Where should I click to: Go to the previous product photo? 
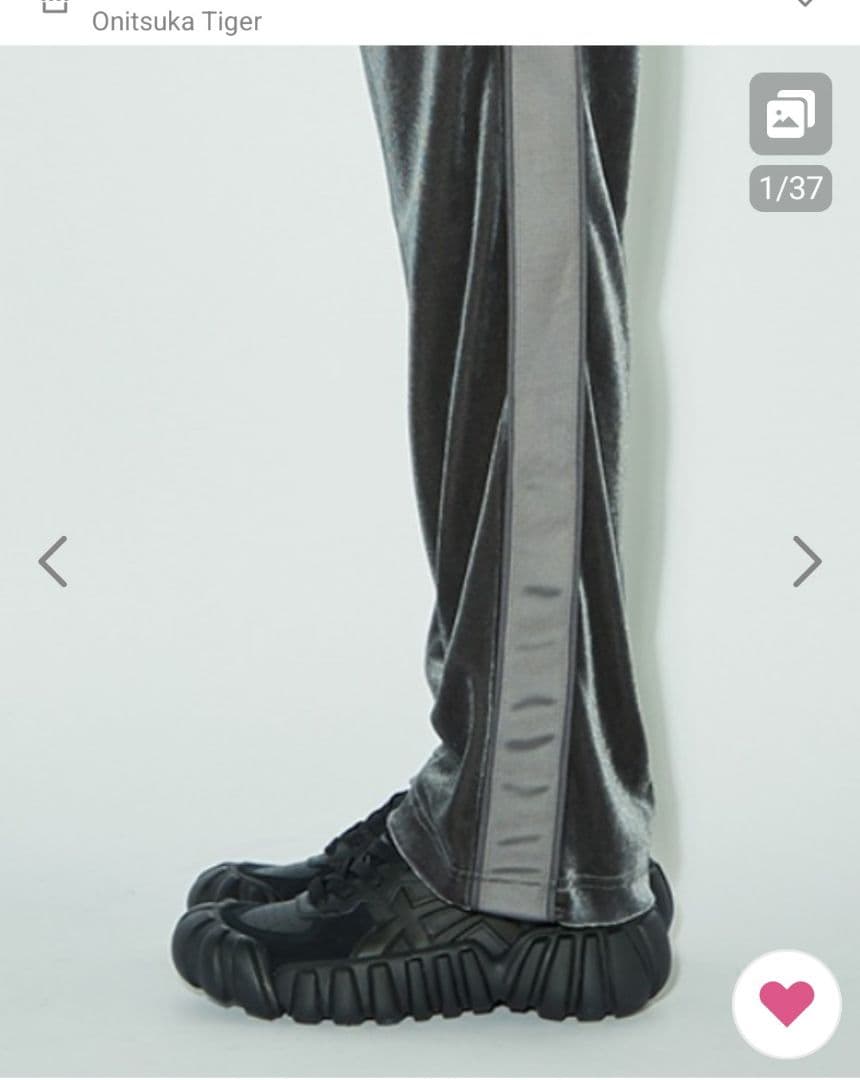[x=53, y=561]
